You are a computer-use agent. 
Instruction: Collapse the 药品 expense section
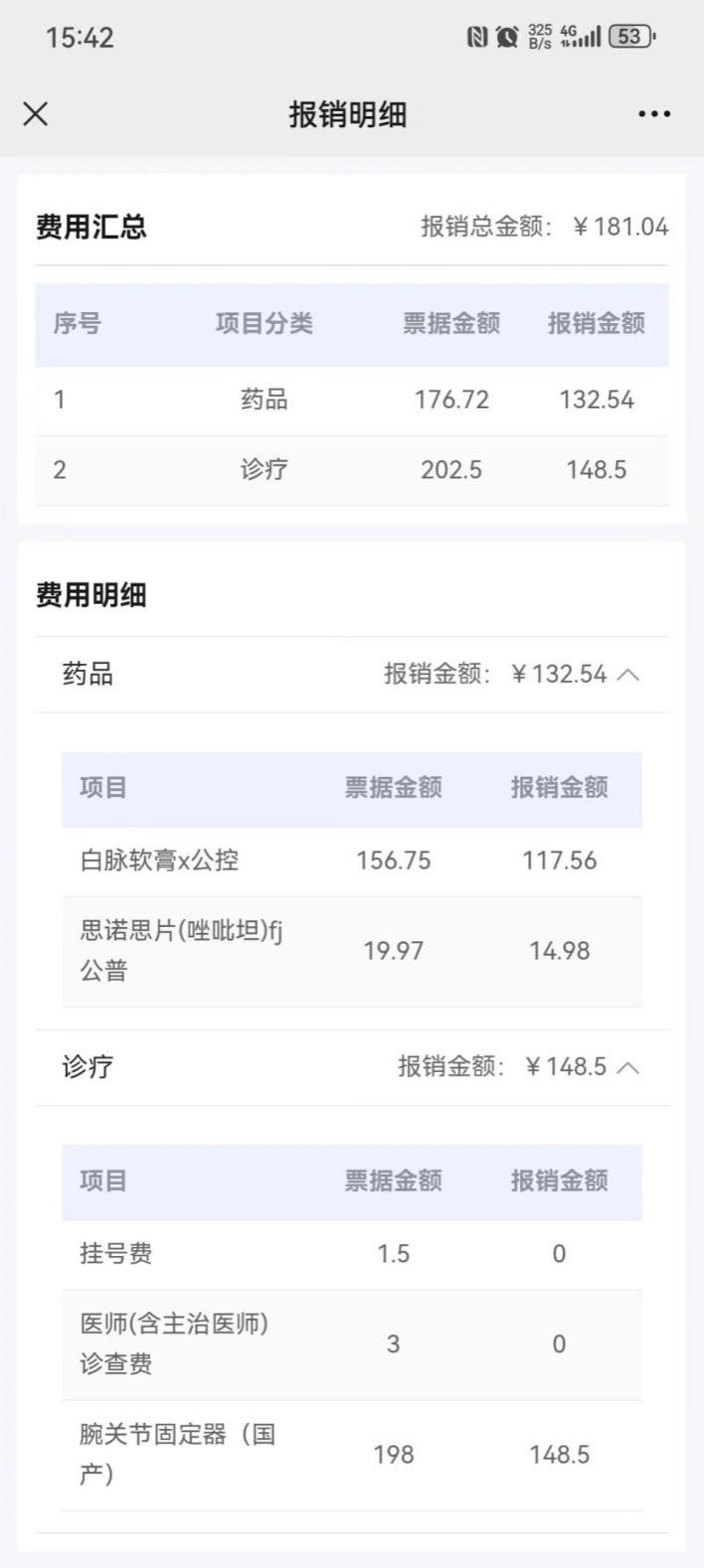627,675
